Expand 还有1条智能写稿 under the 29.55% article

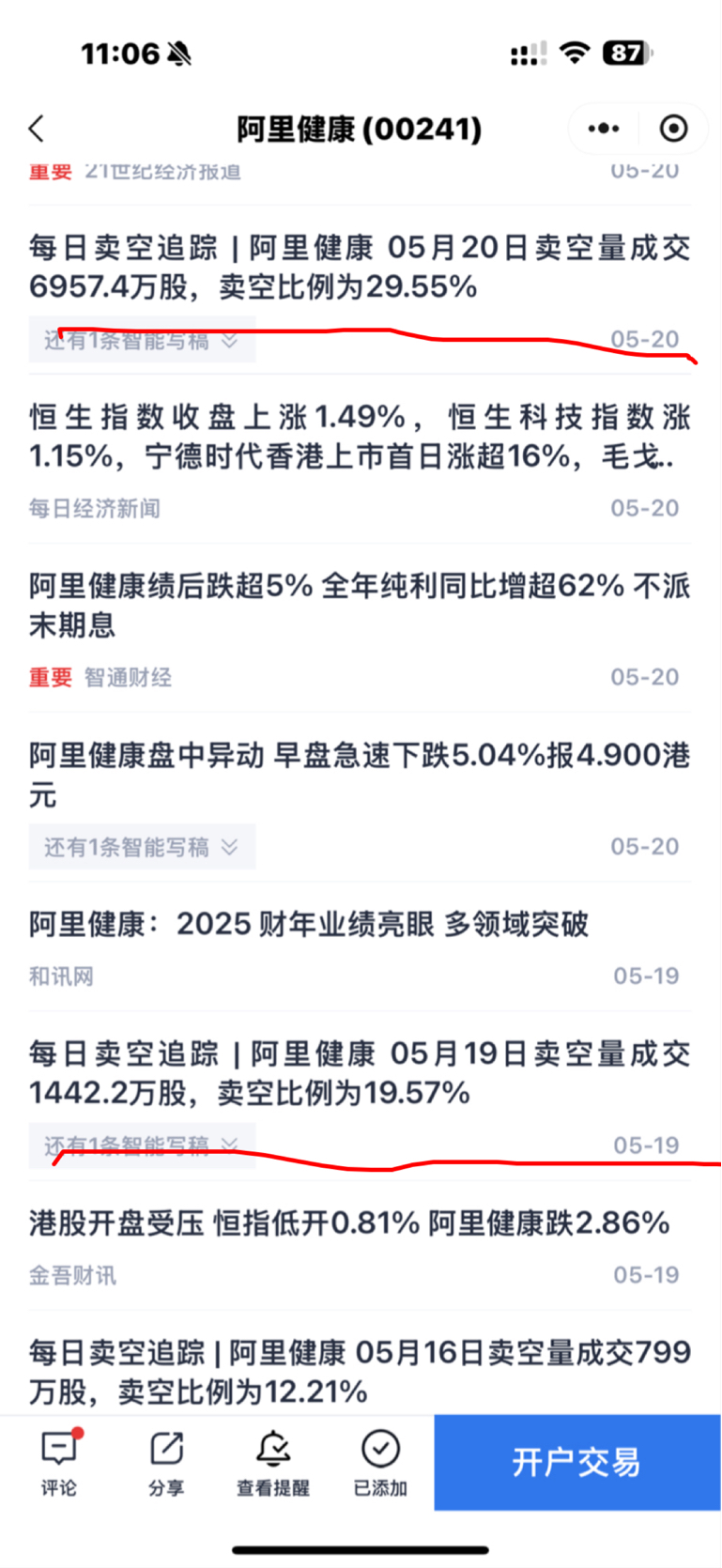click(142, 340)
